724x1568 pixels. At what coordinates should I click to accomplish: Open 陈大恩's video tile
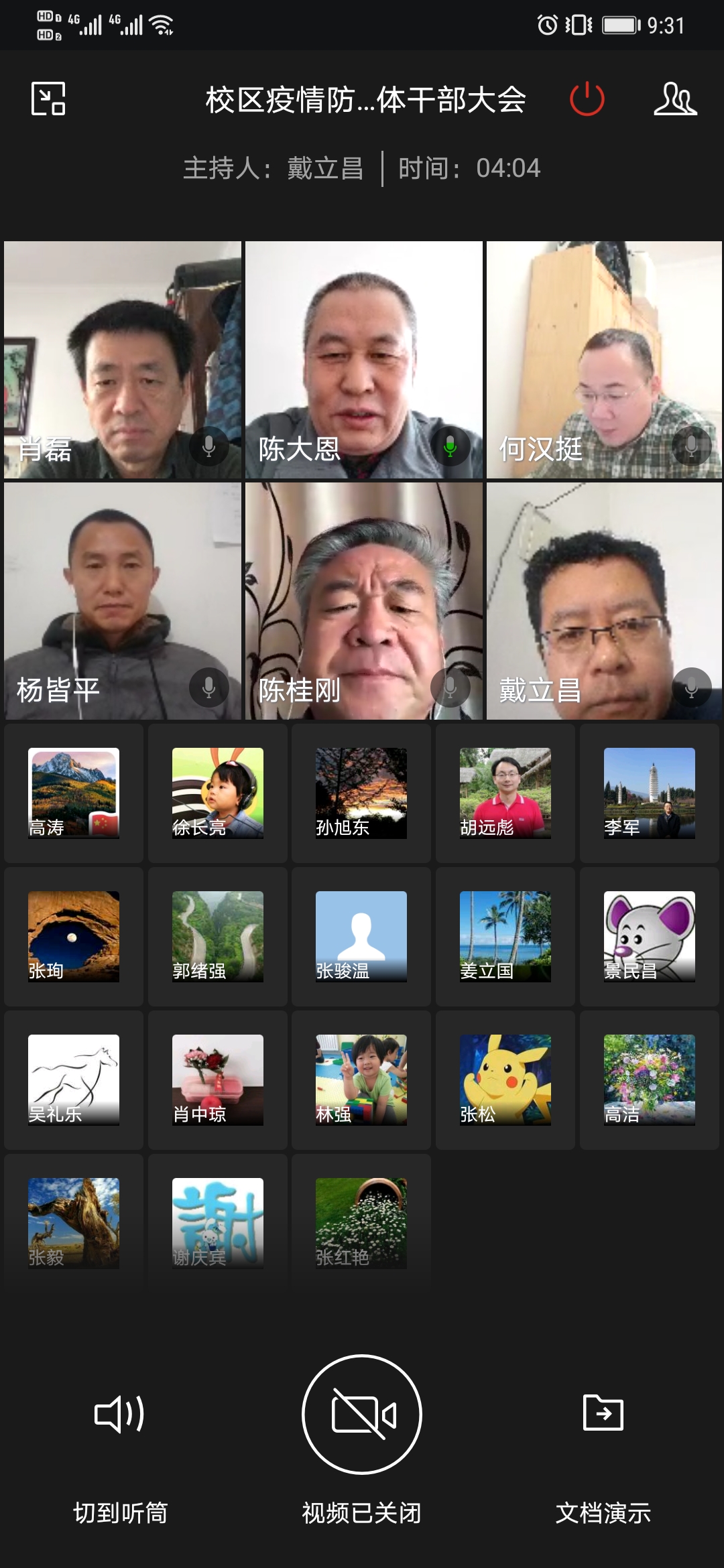click(x=363, y=360)
